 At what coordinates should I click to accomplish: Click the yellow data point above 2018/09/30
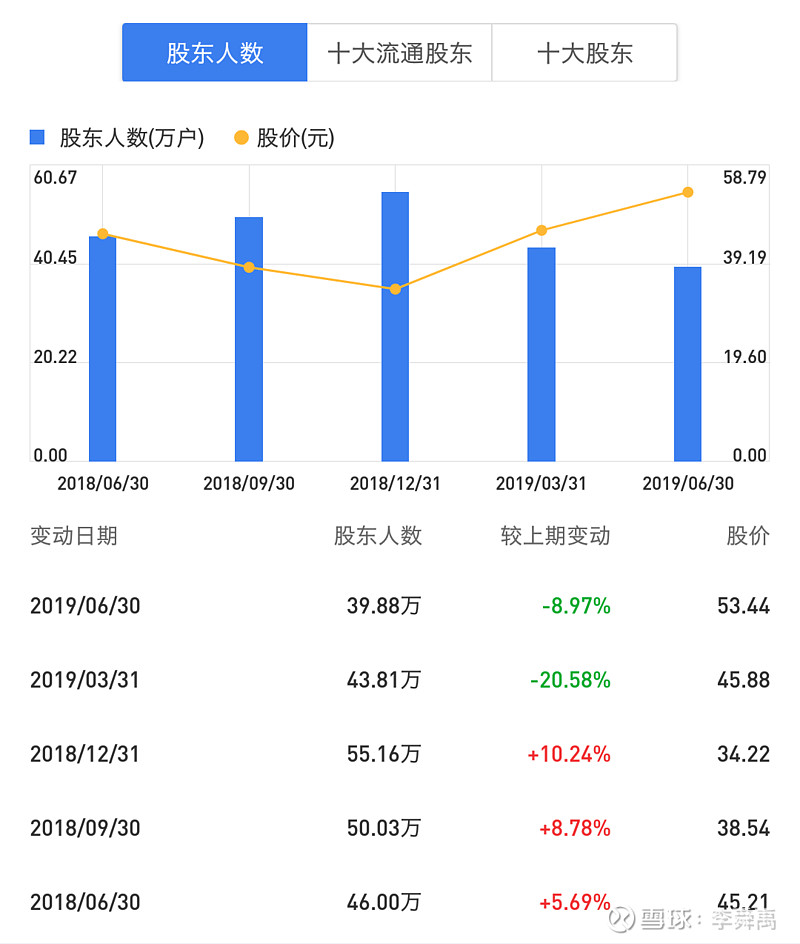pos(247,268)
